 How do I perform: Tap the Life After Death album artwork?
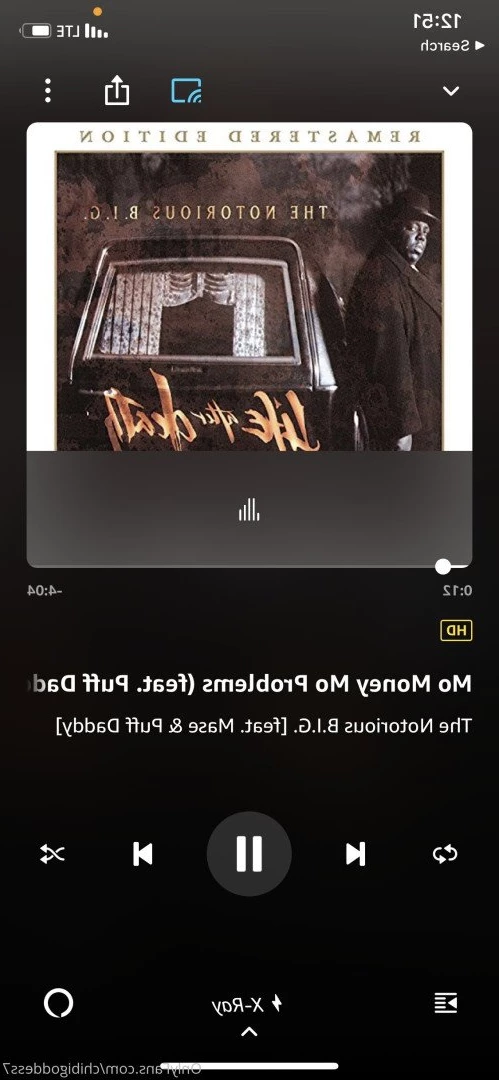[250, 287]
